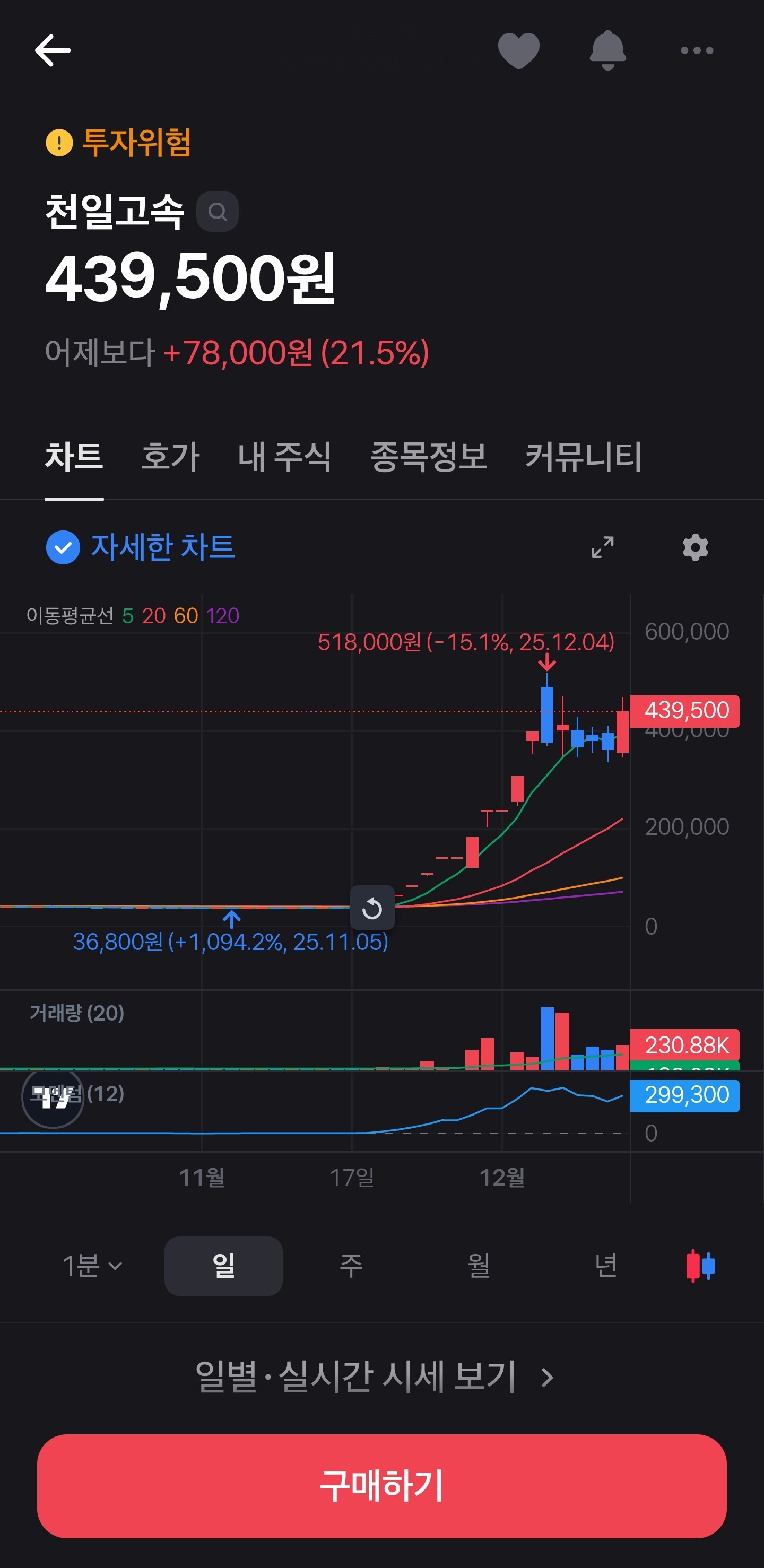Open the 내 주식 tab
The height and width of the screenshot is (1568, 764).
pos(284,457)
